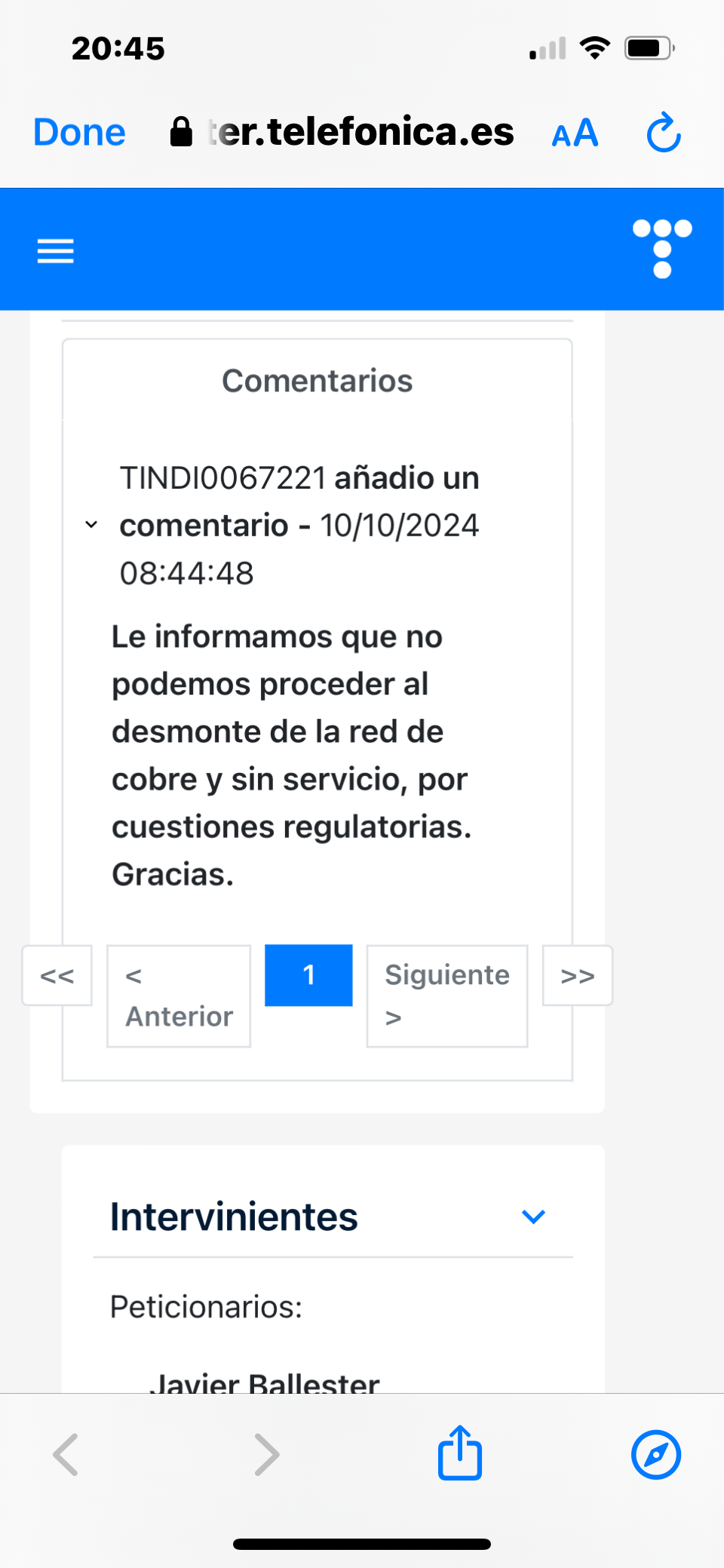
Task: Go to the Anterior comments page
Action: (x=179, y=996)
